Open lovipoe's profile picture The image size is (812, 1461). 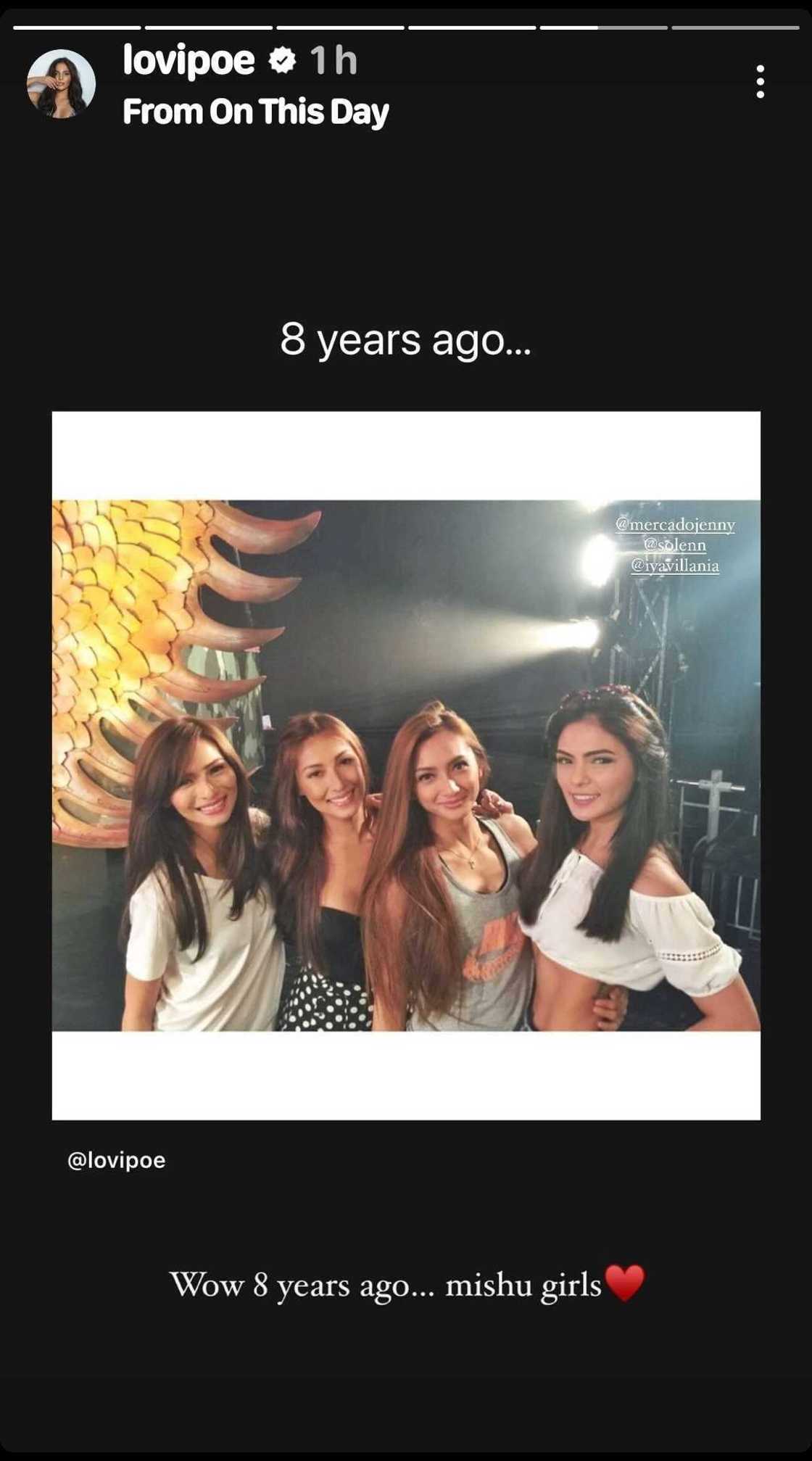61,83
